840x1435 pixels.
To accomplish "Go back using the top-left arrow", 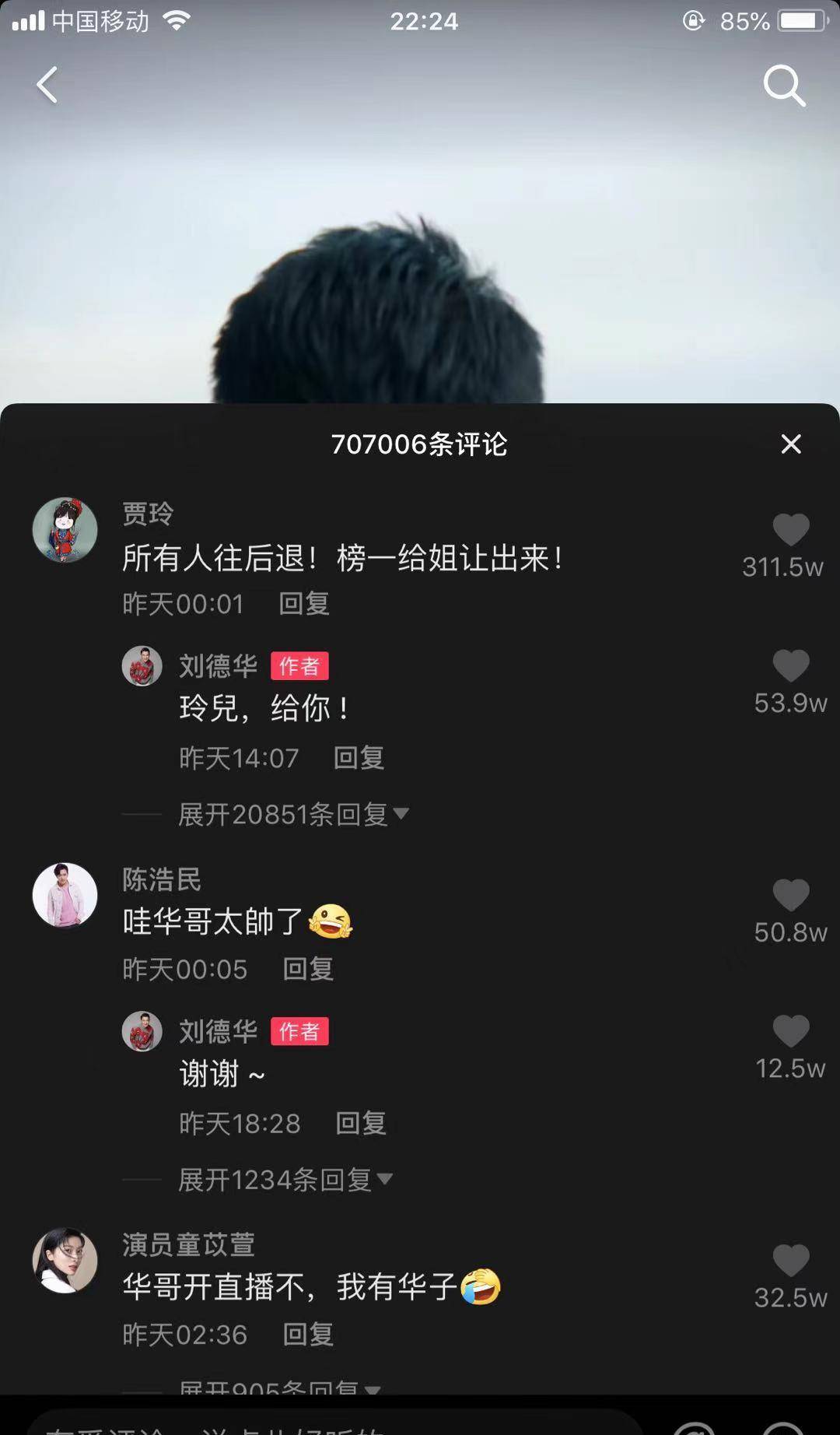I will pyautogui.click(x=47, y=85).
